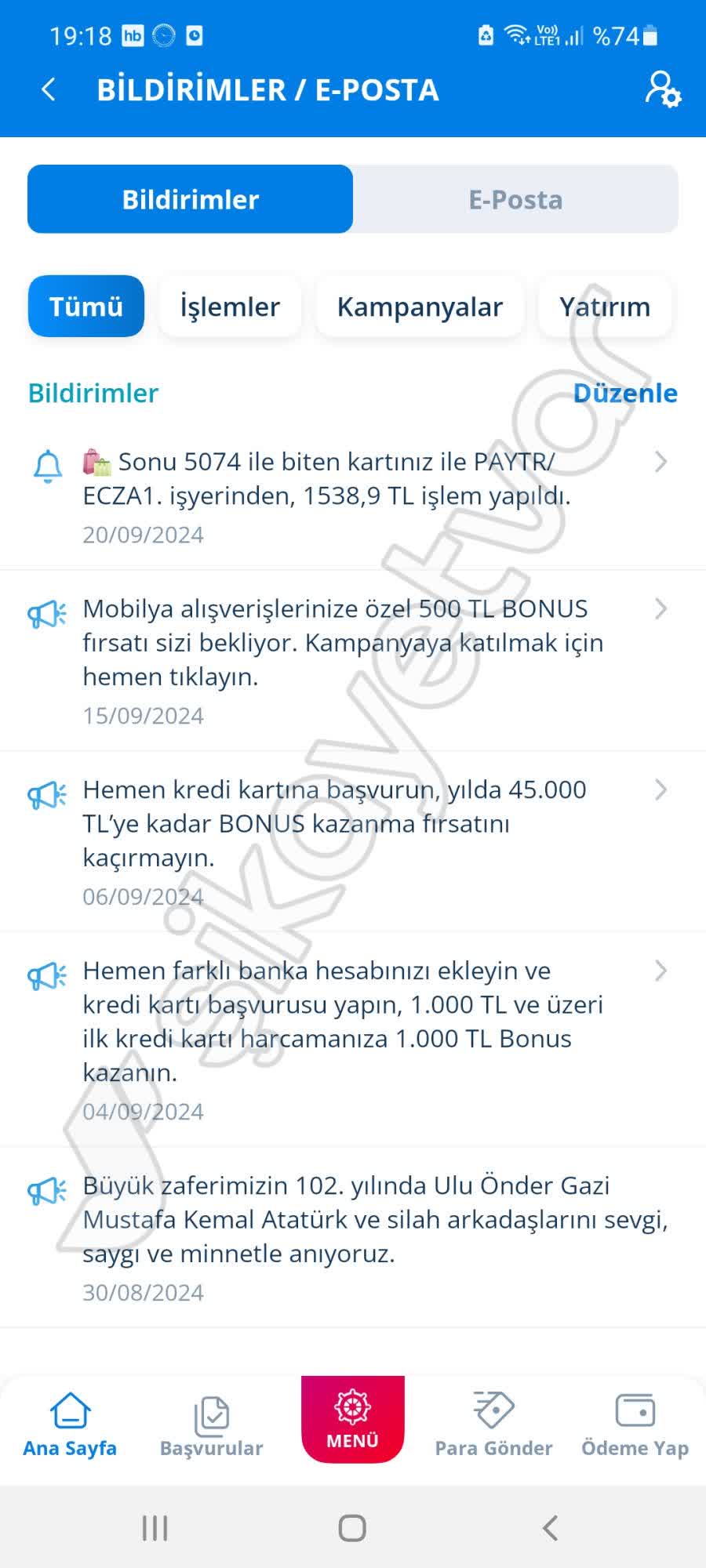Switch to the E-Posta tab

click(x=516, y=199)
